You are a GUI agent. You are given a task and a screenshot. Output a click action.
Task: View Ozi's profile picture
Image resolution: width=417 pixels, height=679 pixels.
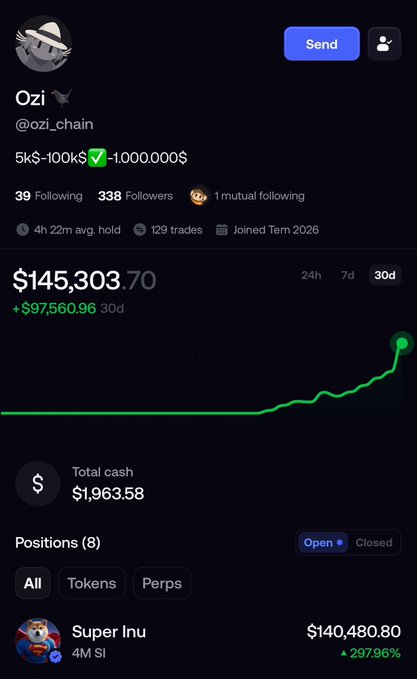(43, 44)
